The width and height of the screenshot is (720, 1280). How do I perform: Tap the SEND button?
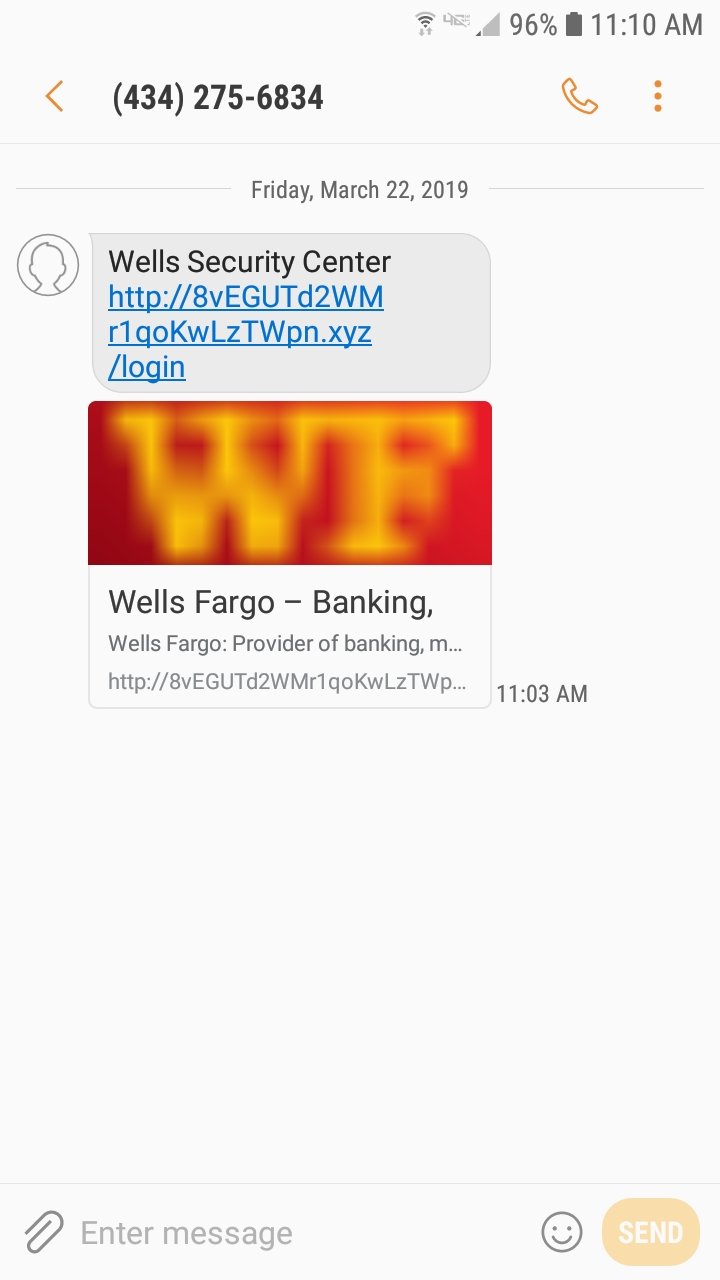click(650, 1232)
